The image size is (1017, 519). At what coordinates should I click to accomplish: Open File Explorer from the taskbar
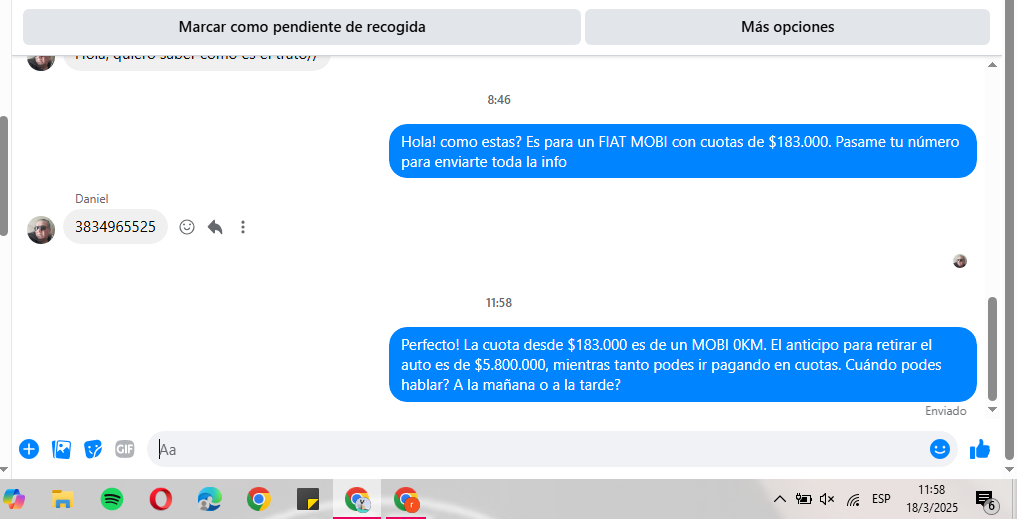63,499
